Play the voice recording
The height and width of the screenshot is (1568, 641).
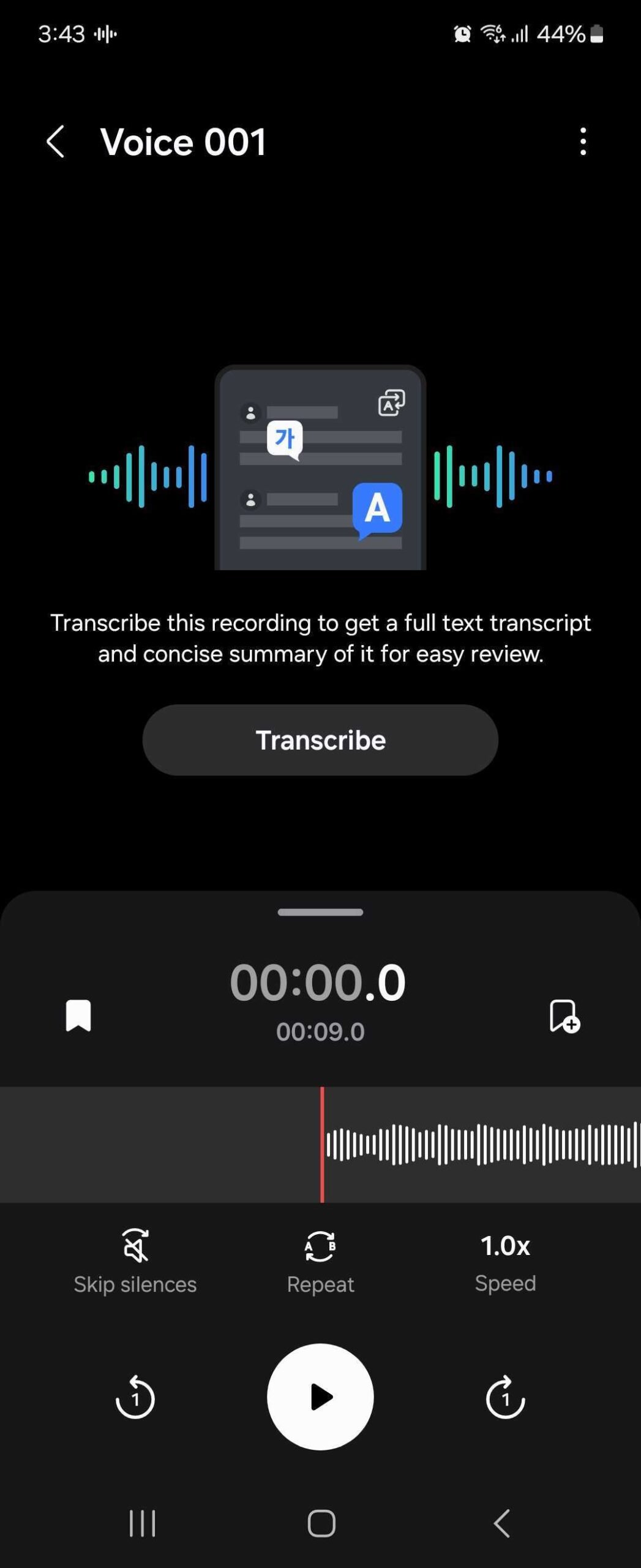[320, 1396]
